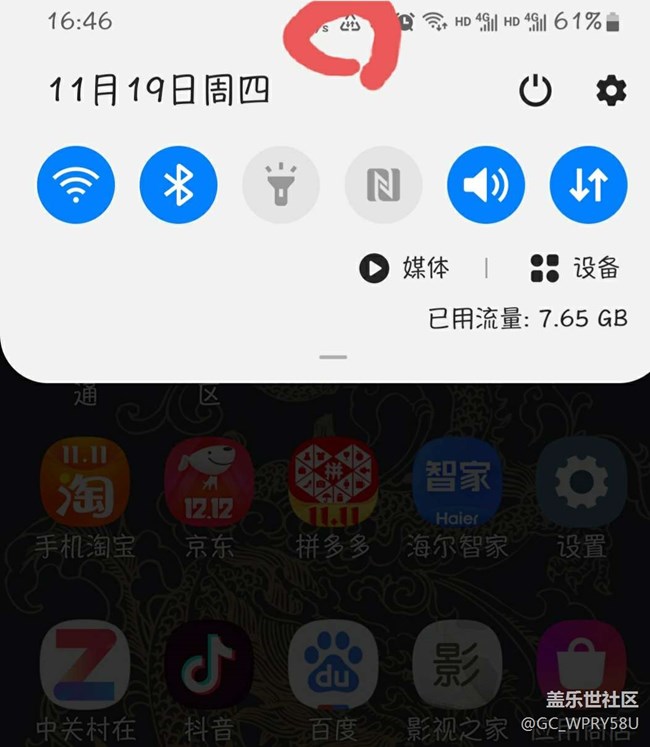Screen dimensions: 650x747
Task: Open the 设备 devices panel
Action: [575, 268]
